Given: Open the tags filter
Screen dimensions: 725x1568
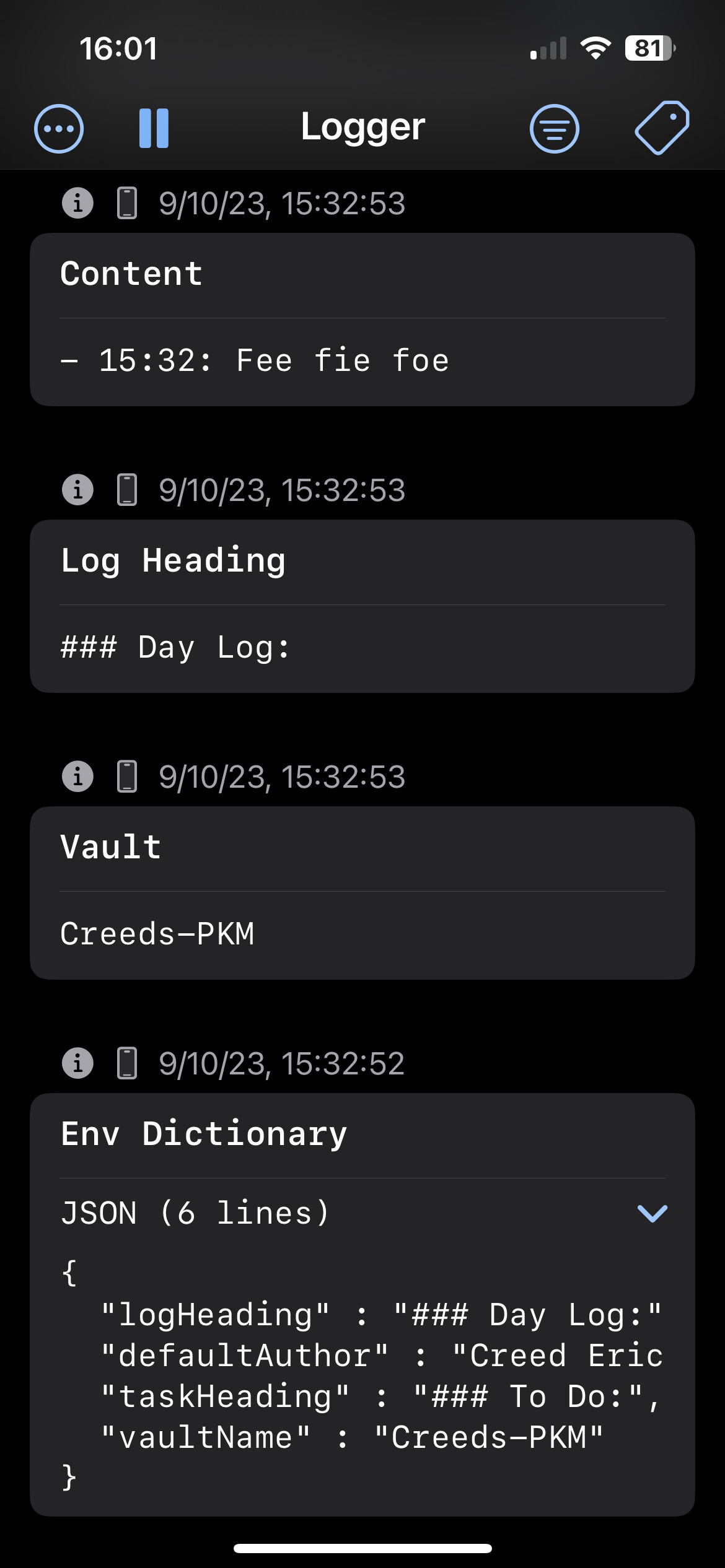Looking at the screenshot, I should coord(662,128).
